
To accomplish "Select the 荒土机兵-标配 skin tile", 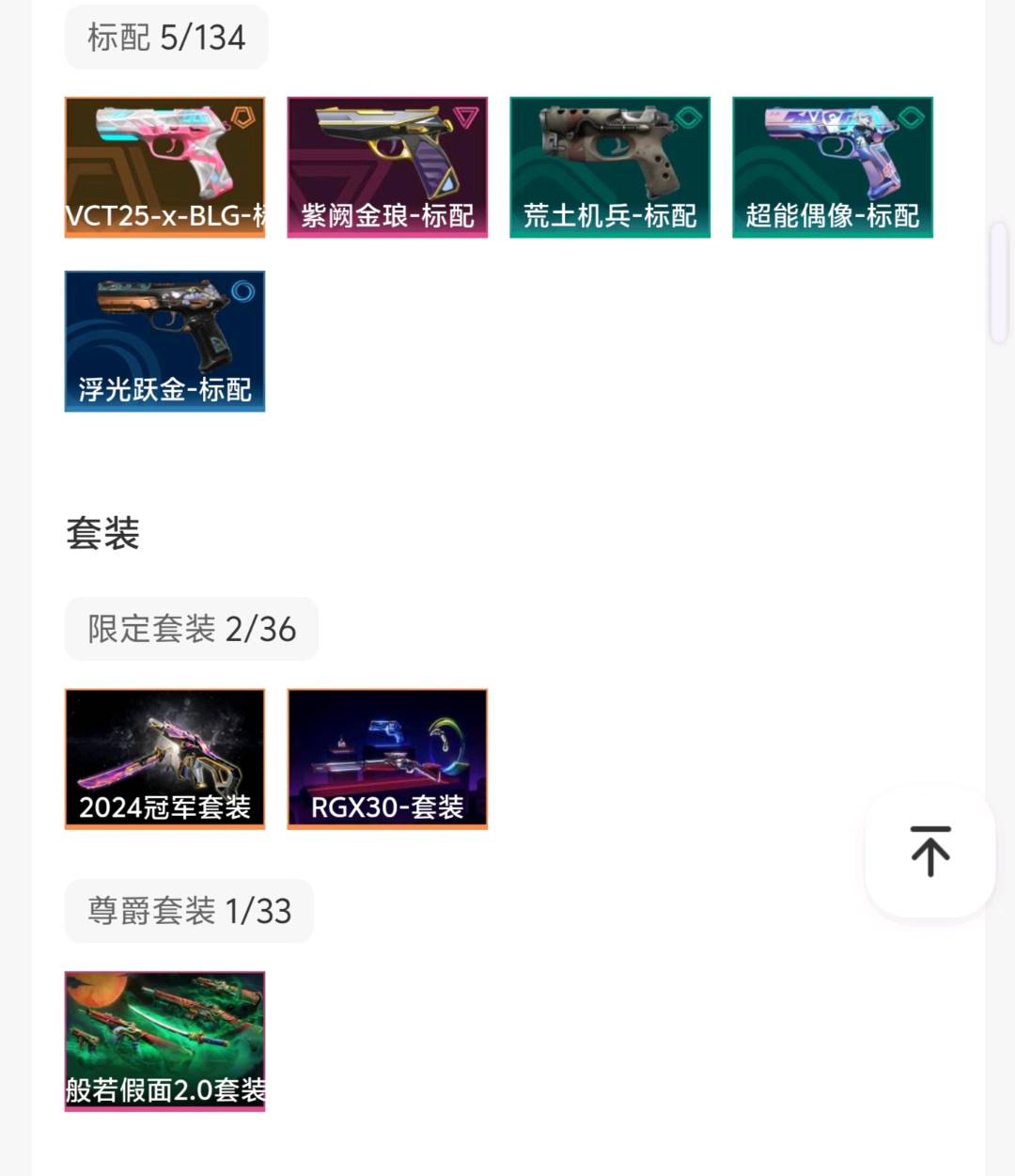I will (610, 167).
